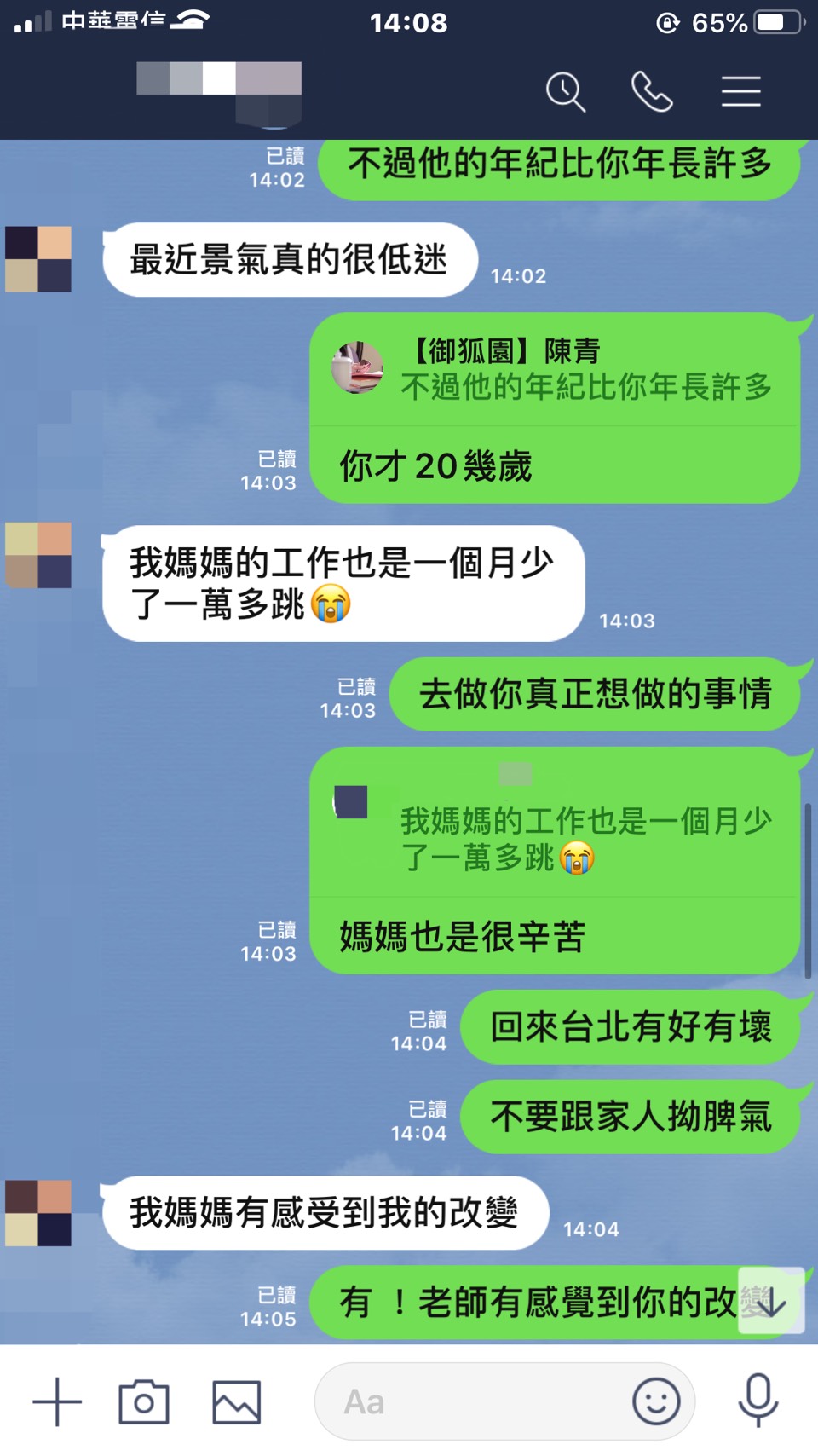This screenshot has width=818, height=1456.
Task: Open the camera
Action: coord(144,1401)
